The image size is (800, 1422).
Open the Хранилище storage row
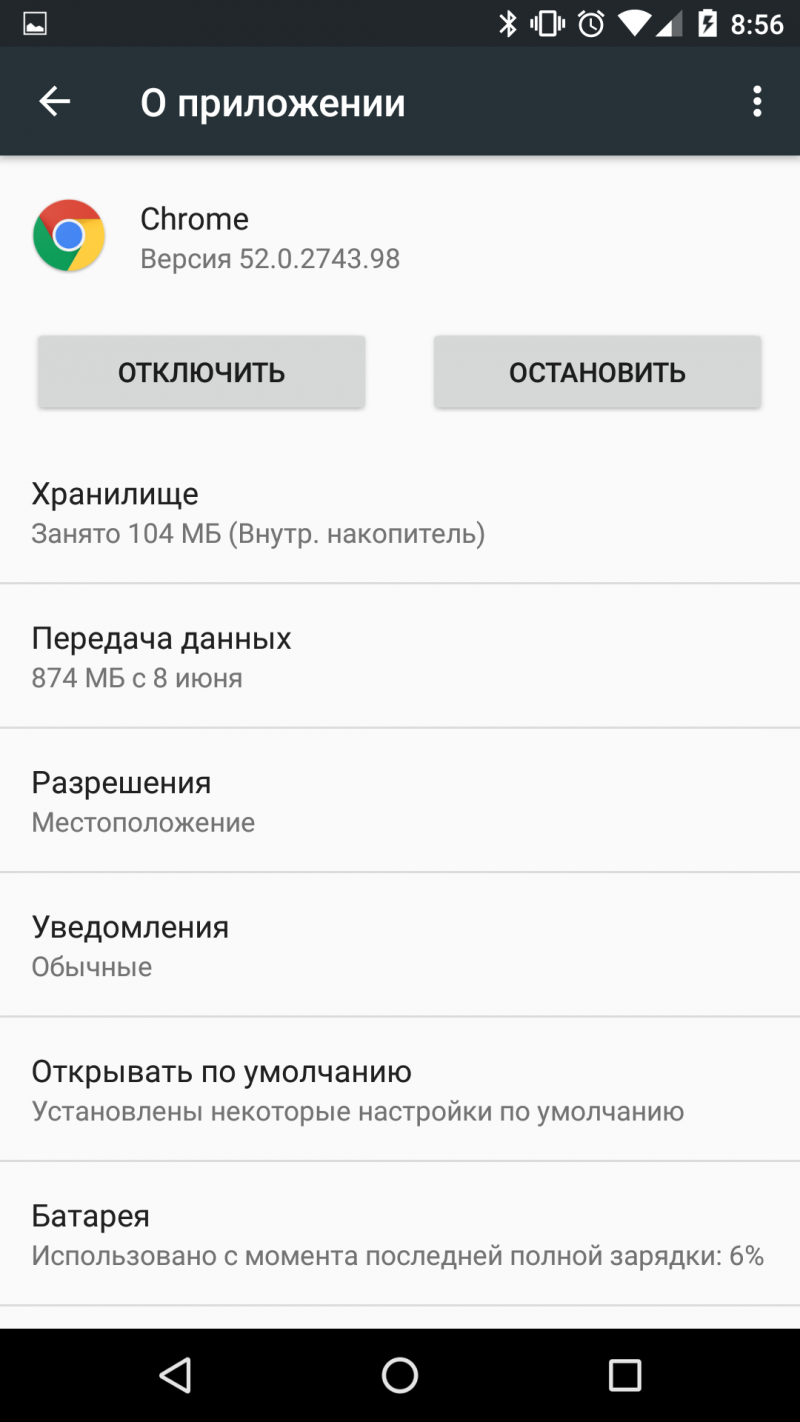click(400, 513)
